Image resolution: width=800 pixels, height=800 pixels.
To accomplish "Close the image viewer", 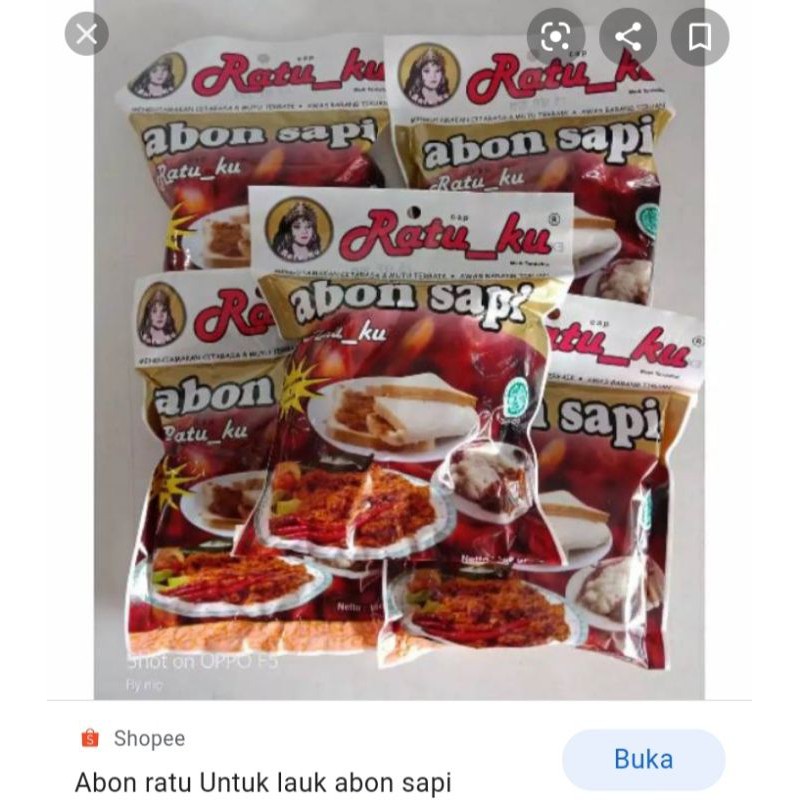I will 86,34.
